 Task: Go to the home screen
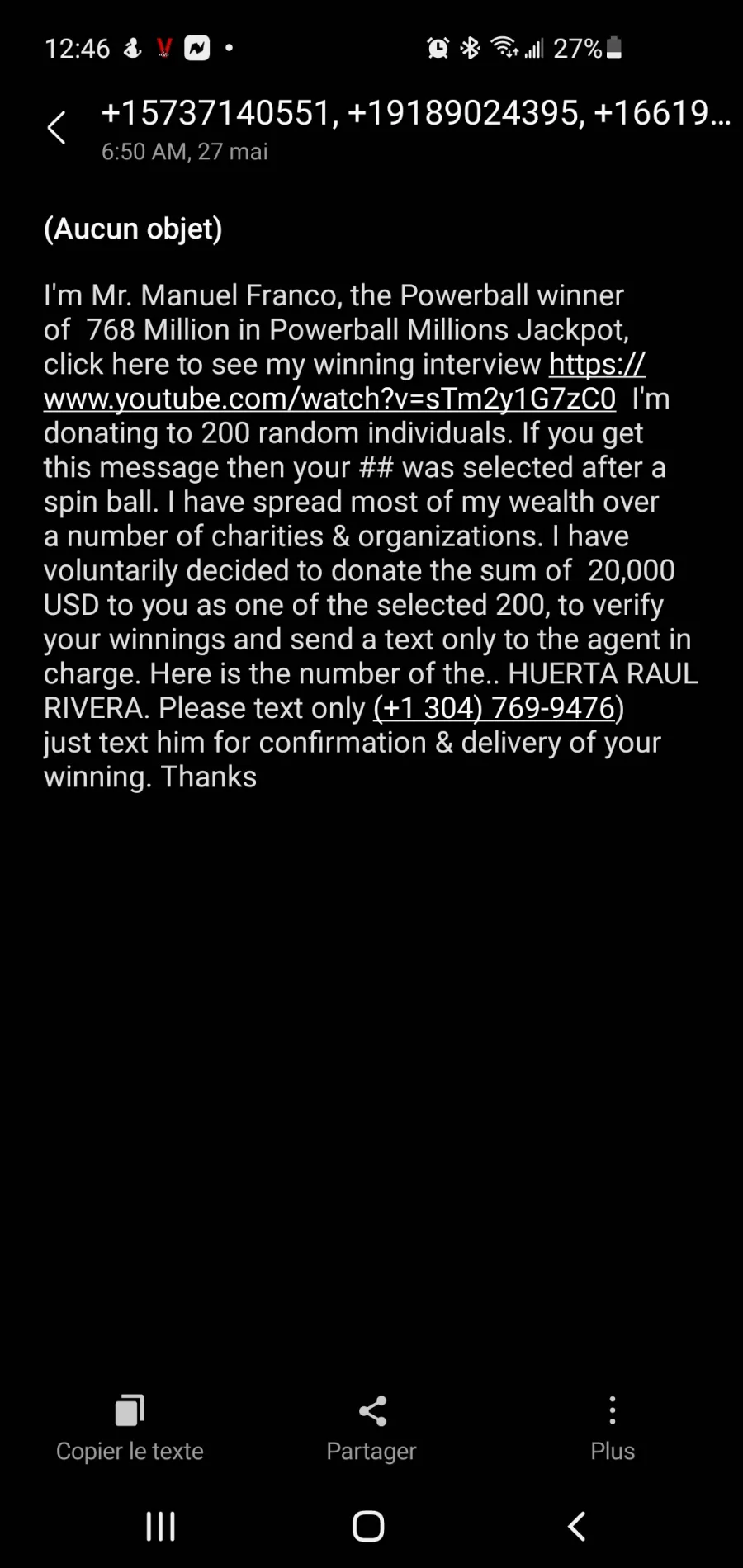pyautogui.click(x=368, y=1526)
